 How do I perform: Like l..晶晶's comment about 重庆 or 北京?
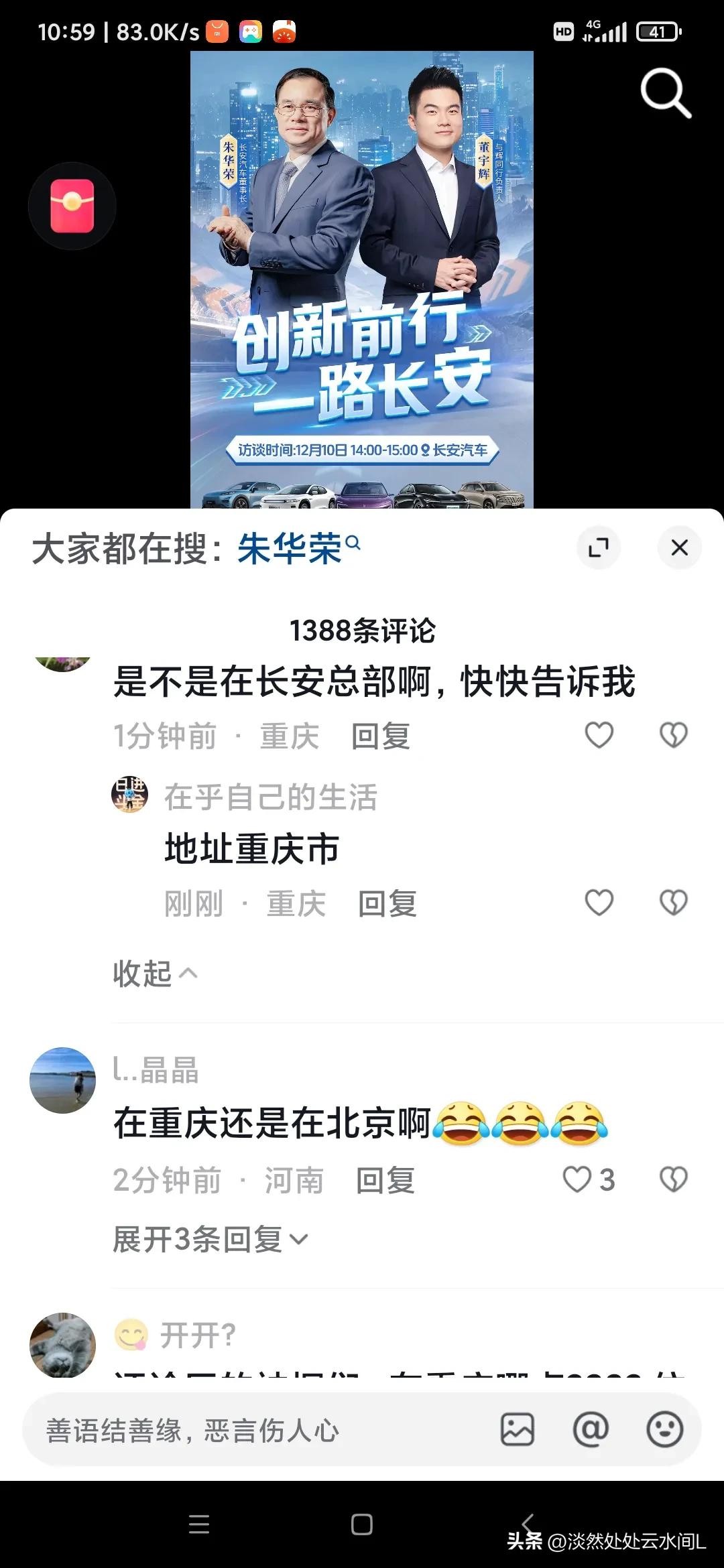point(578,1180)
